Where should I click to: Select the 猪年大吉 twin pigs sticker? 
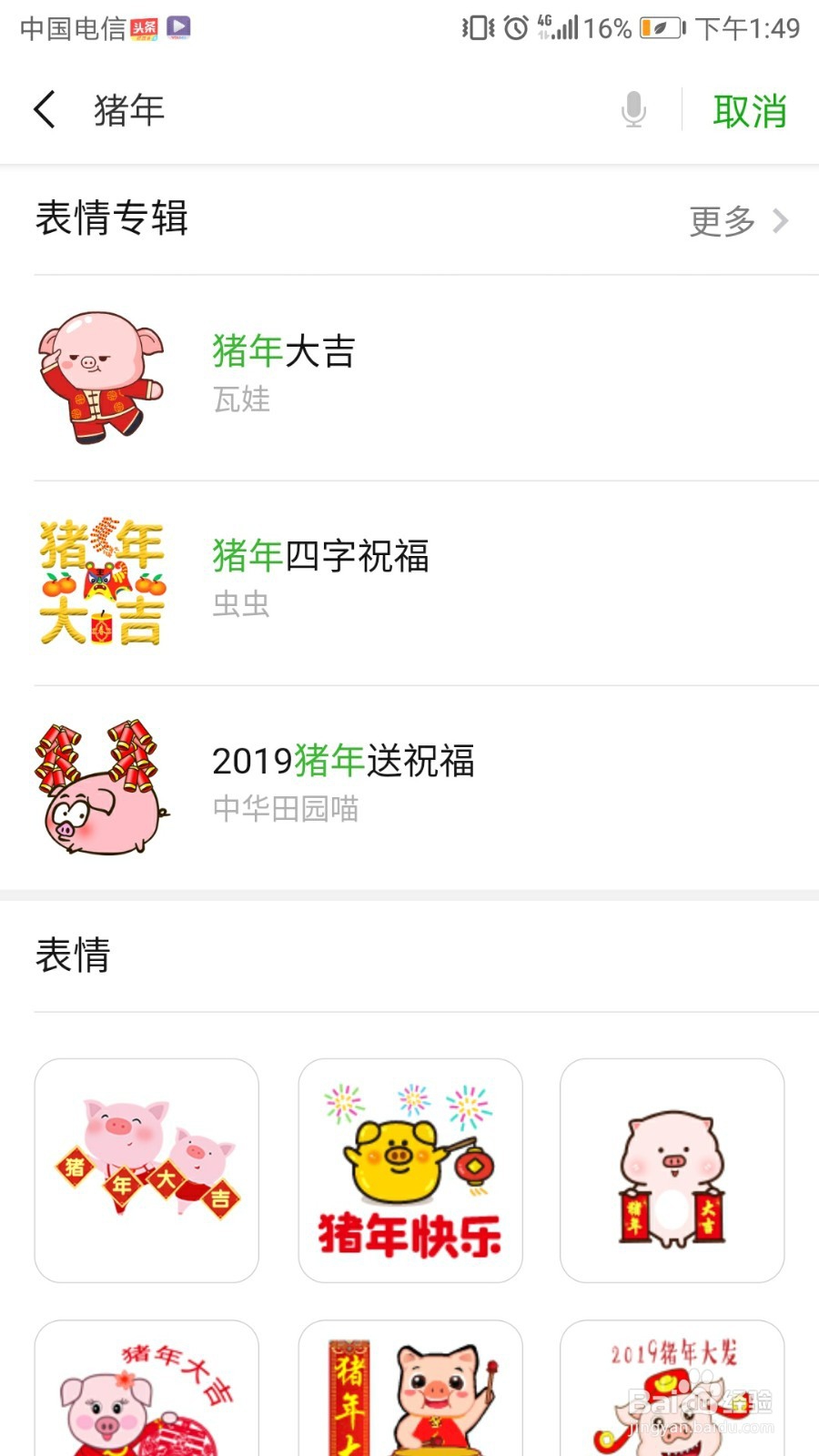[x=146, y=1172]
